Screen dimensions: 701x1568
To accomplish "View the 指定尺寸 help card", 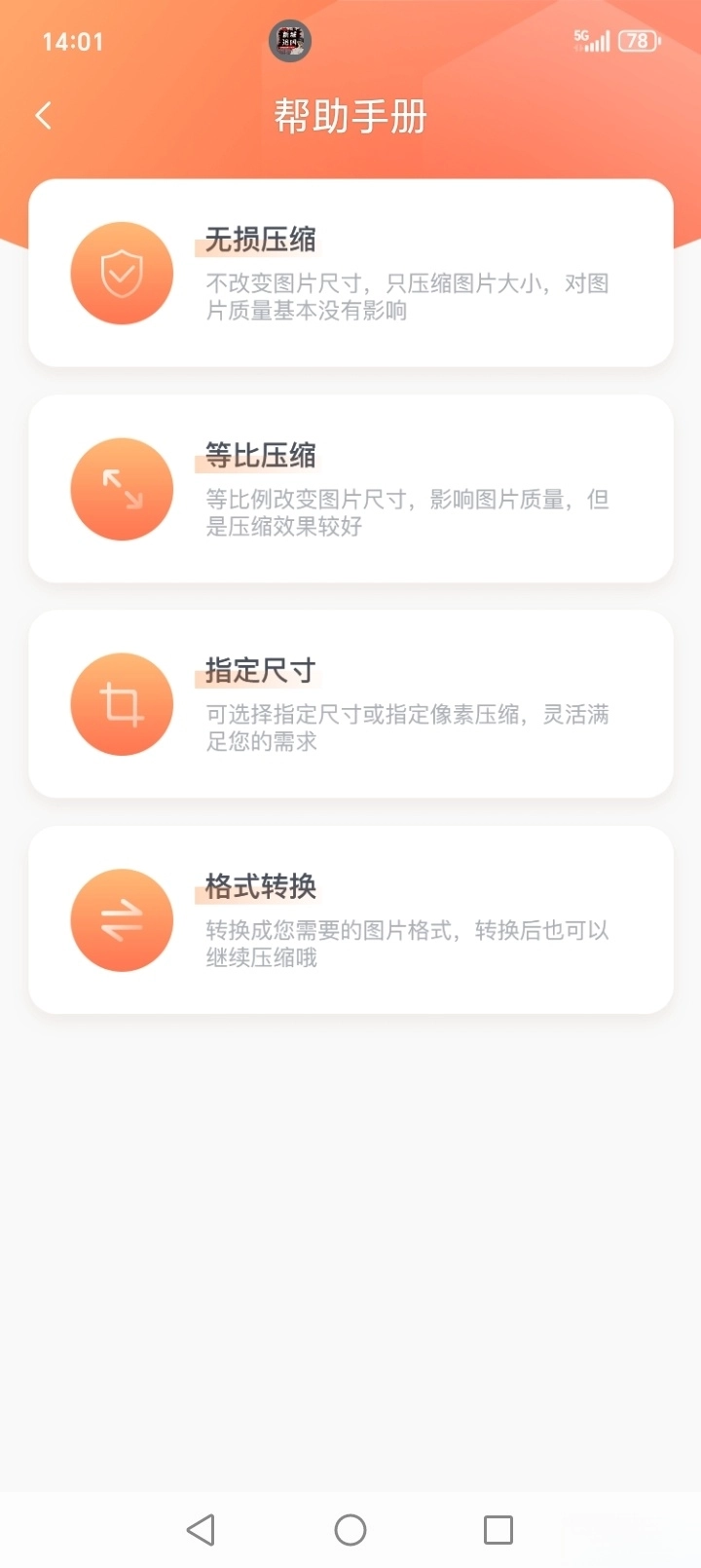I will click(350, 704).
